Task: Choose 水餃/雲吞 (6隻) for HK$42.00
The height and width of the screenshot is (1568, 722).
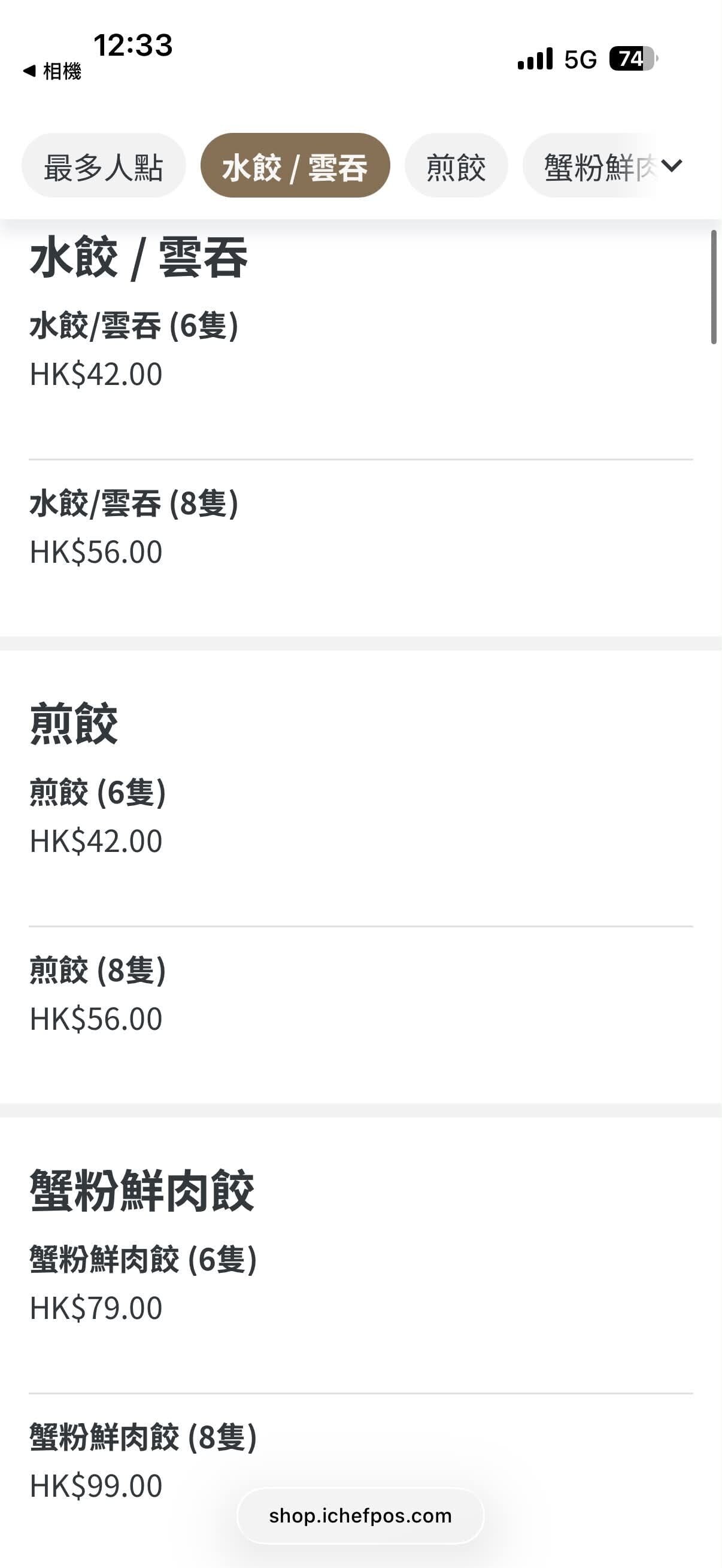Action: (361, 350)
